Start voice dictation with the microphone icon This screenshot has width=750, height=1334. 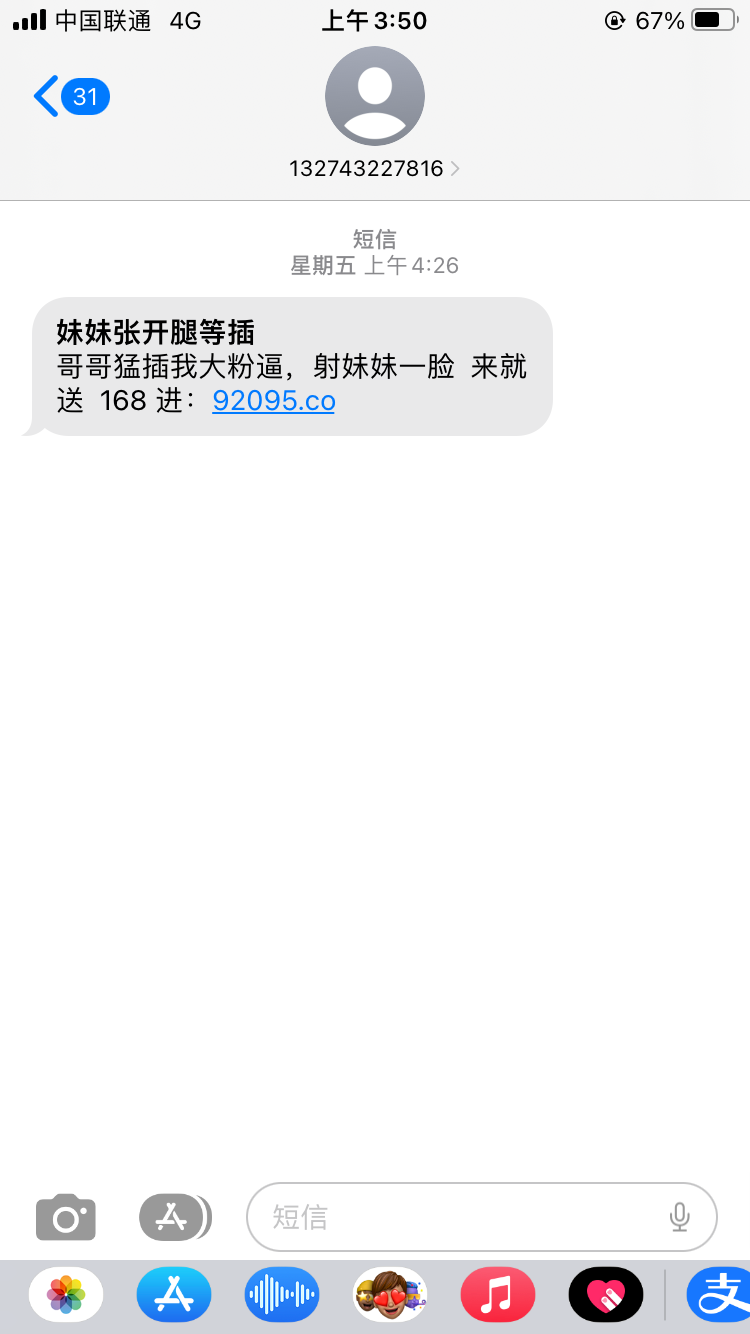[x=679, y=1217]
